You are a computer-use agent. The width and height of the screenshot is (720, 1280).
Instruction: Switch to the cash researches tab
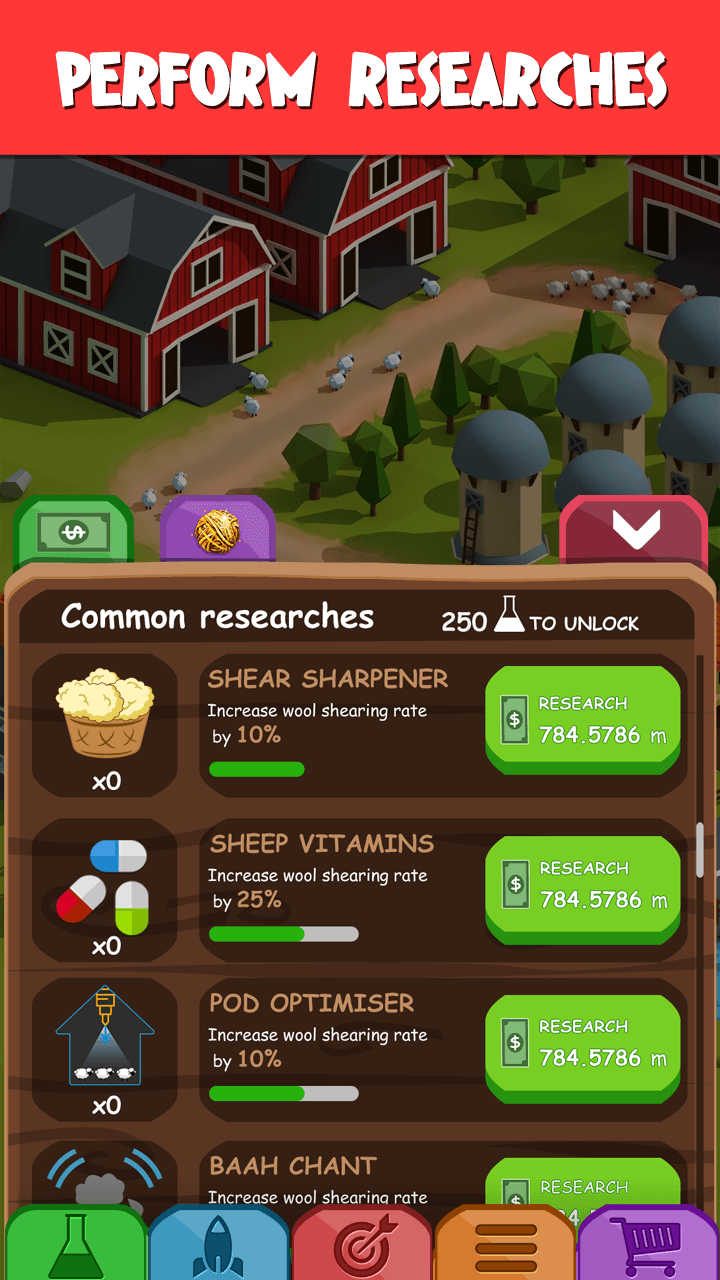click(x=73, y=530)
